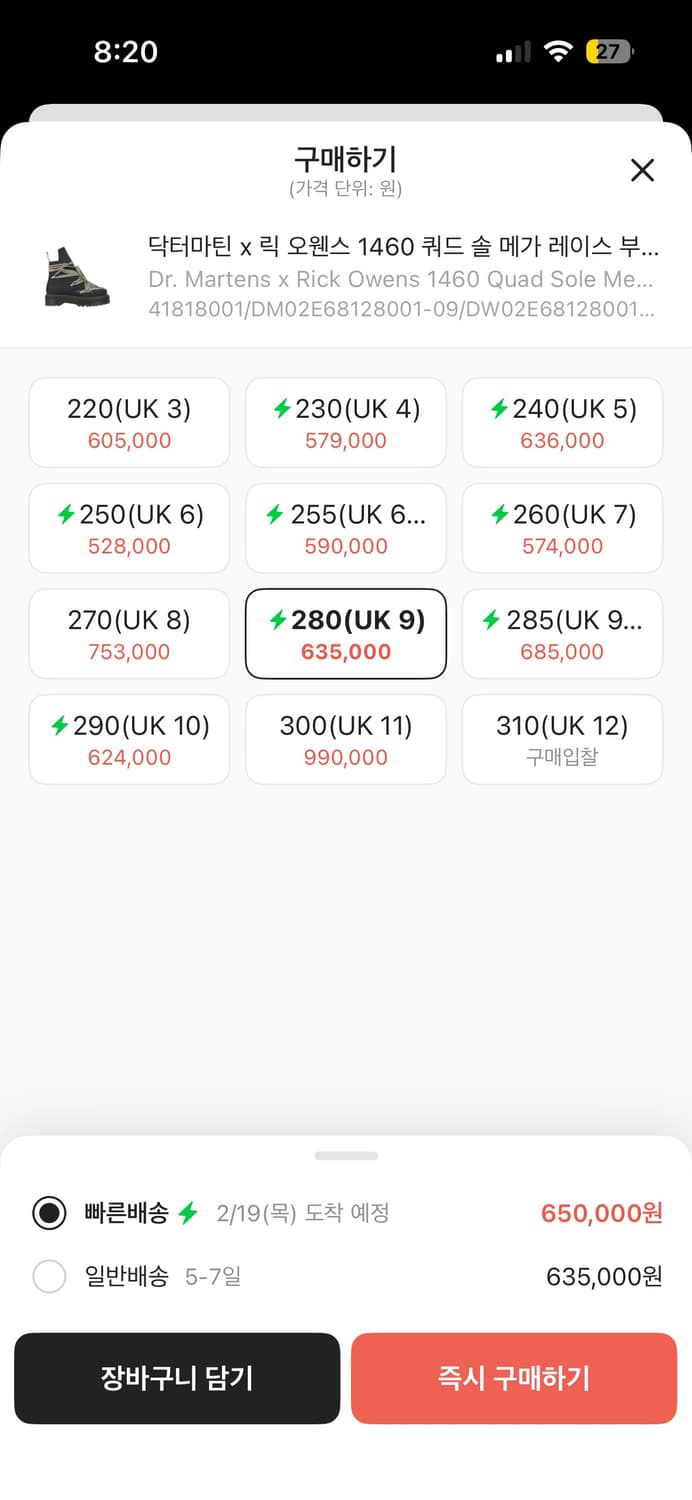Choose size 230(UK 4)
Viewport: 692px width, 1500px height.
click(346, 423)
